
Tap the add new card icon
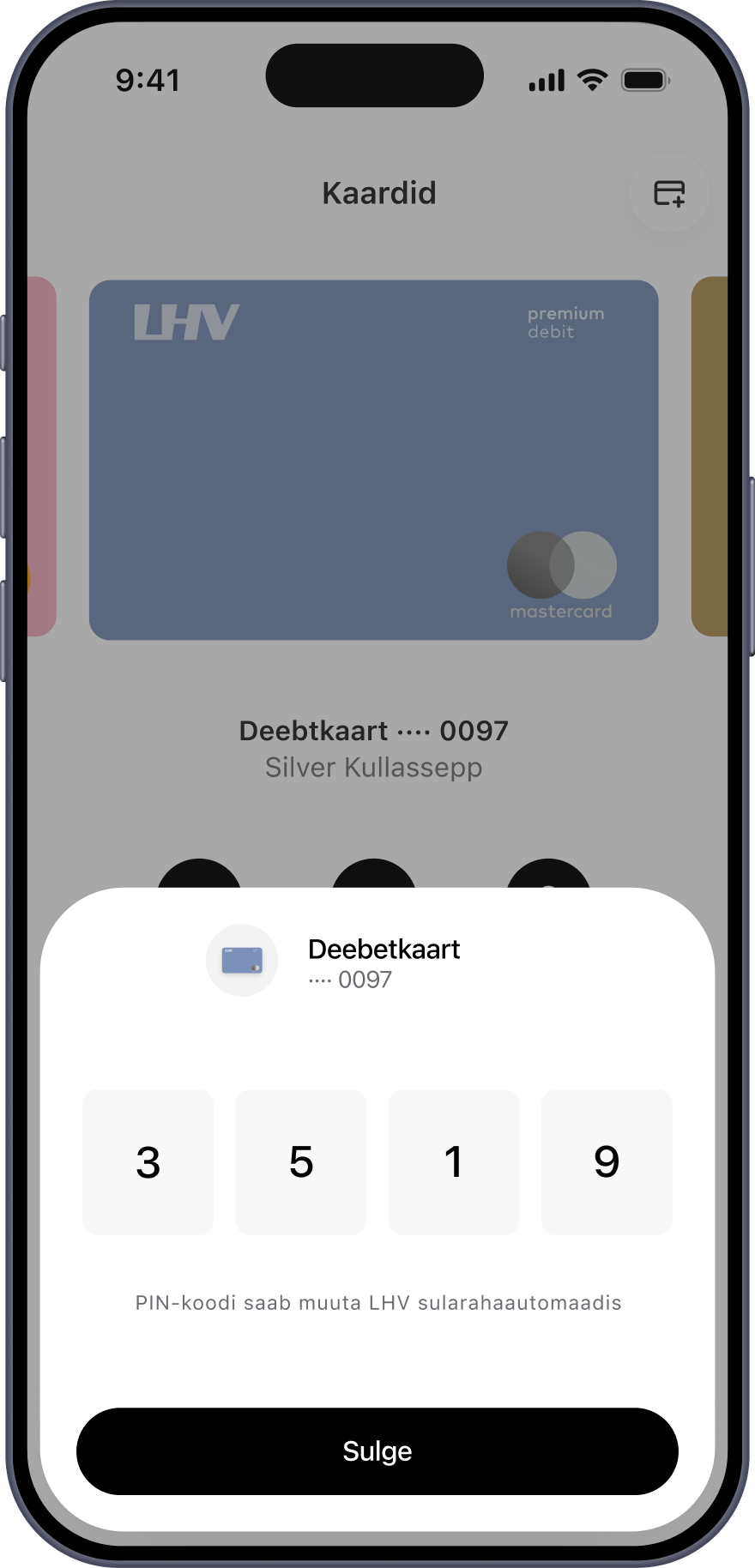(668, 193)
